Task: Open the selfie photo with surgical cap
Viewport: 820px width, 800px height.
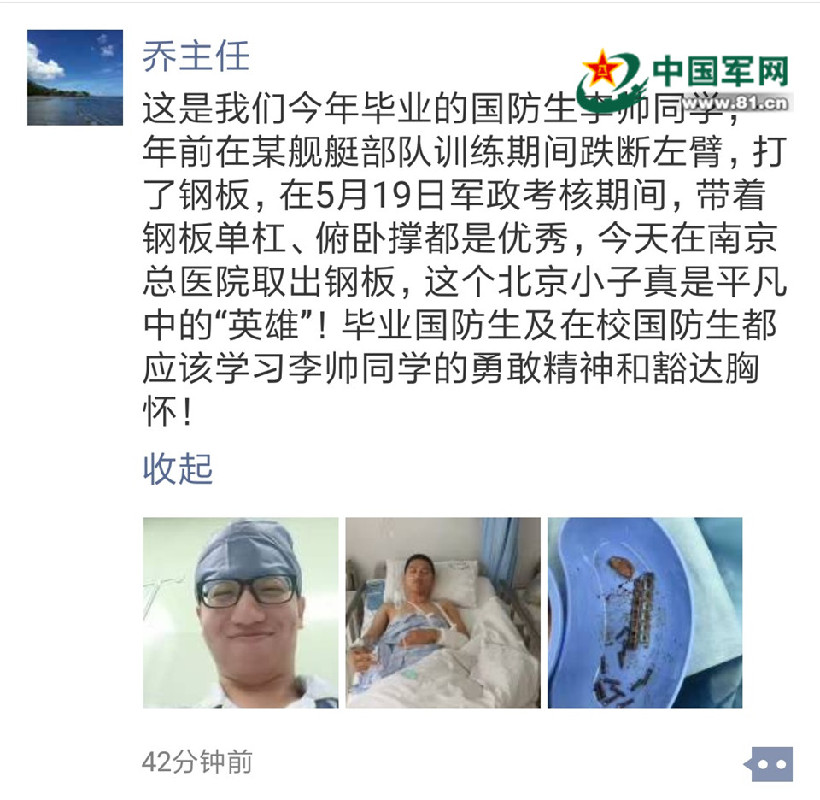Action: coord(241,612)
